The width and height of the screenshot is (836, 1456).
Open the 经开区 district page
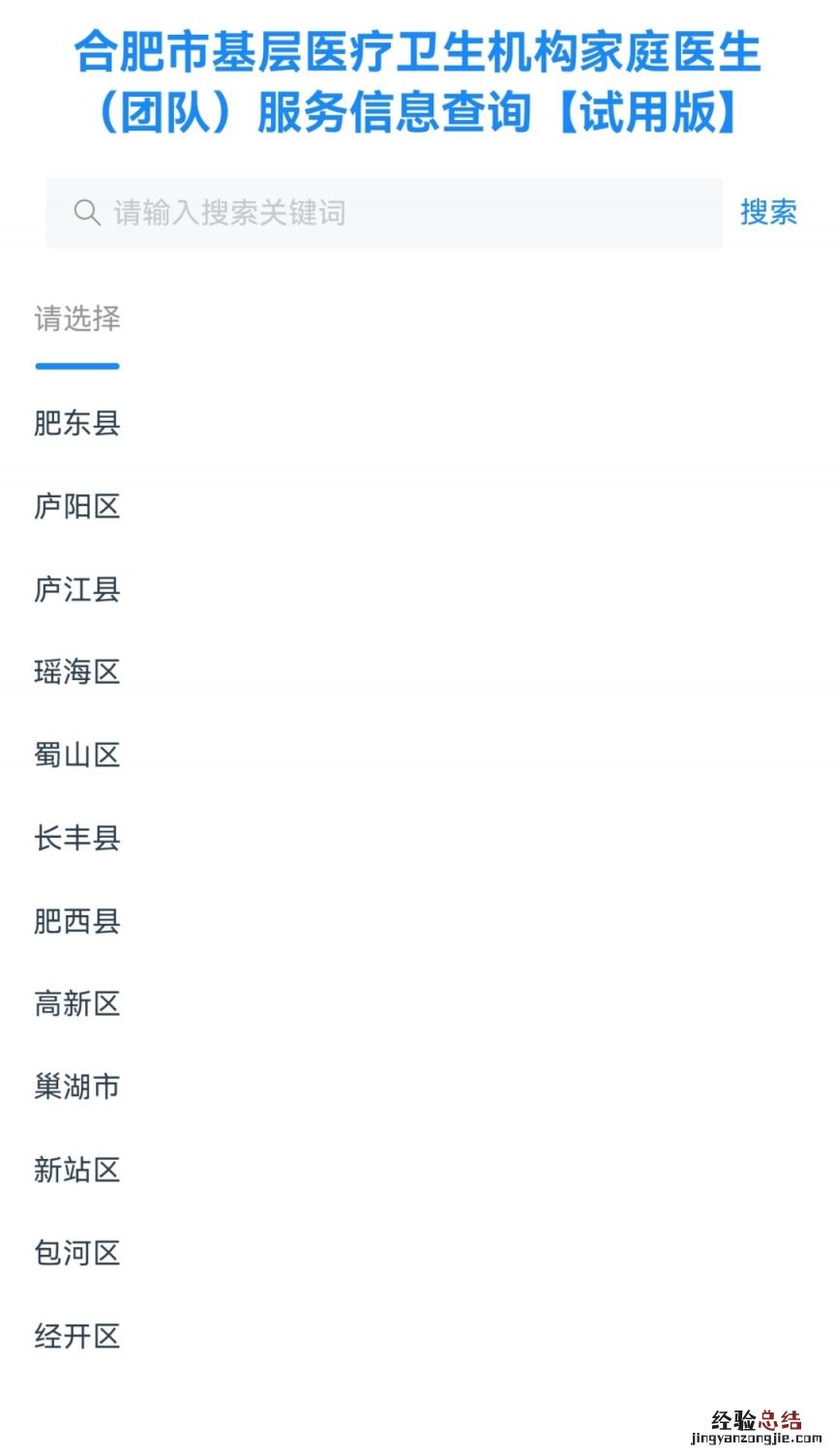(76, 1337)
